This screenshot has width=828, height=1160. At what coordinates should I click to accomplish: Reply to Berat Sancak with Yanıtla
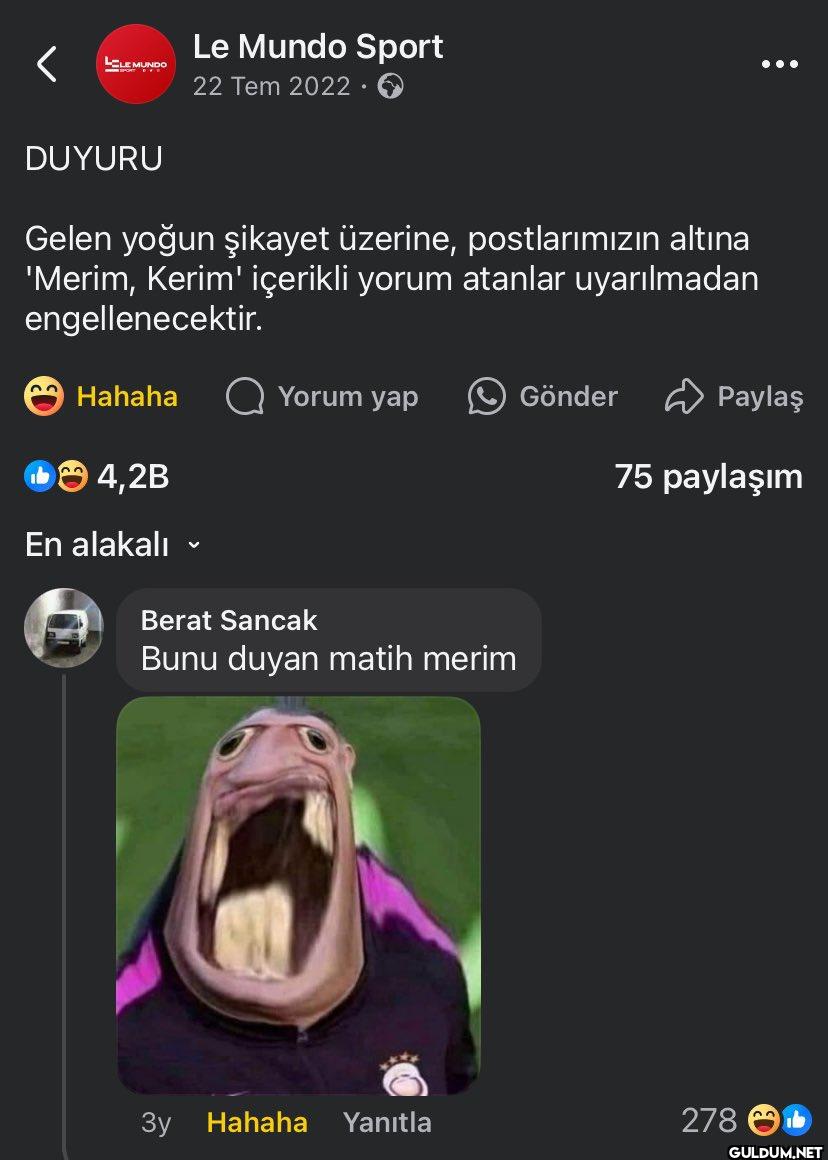pos(387,1122)
